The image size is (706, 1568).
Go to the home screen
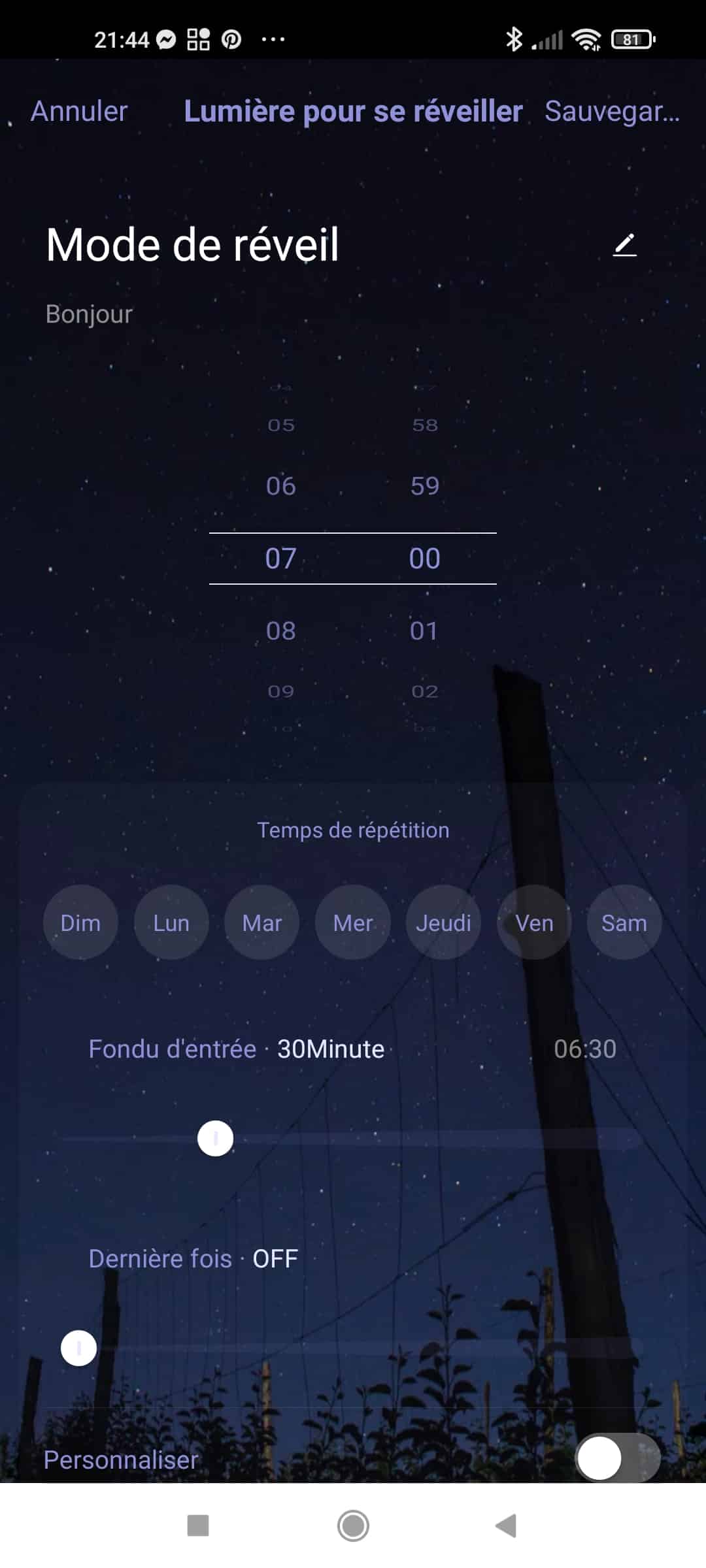(353, 1526)
